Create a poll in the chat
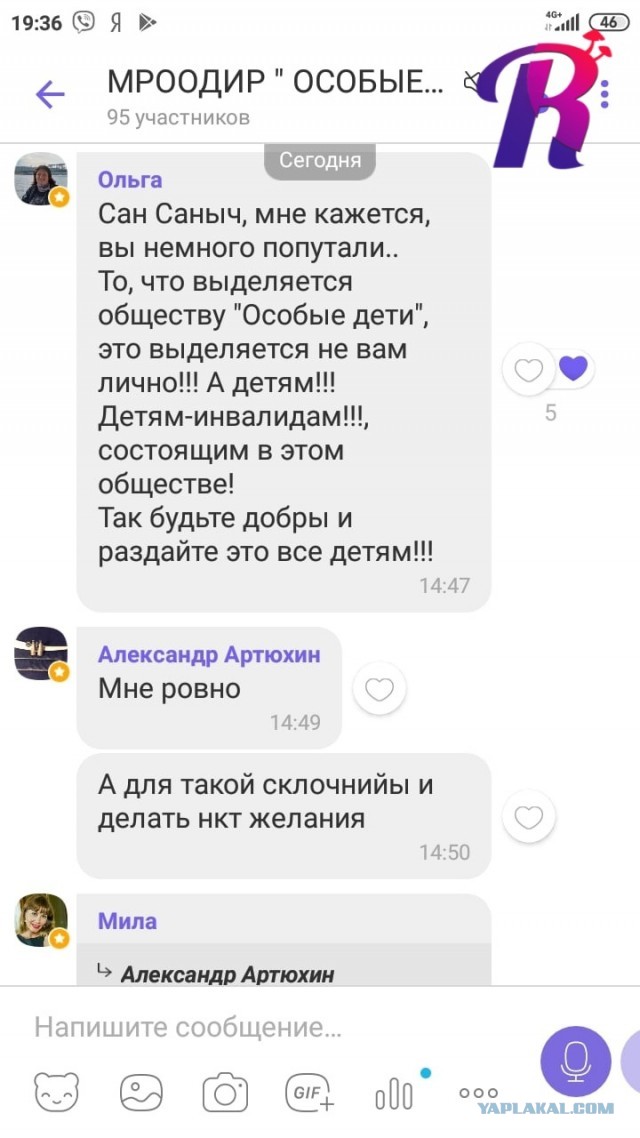 (x=394, y=1092)
